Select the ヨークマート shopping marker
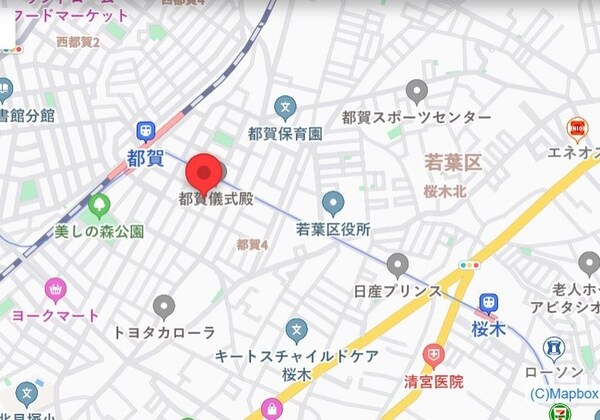The height and width of the screenshot is (420, 600). coord(54,290)
